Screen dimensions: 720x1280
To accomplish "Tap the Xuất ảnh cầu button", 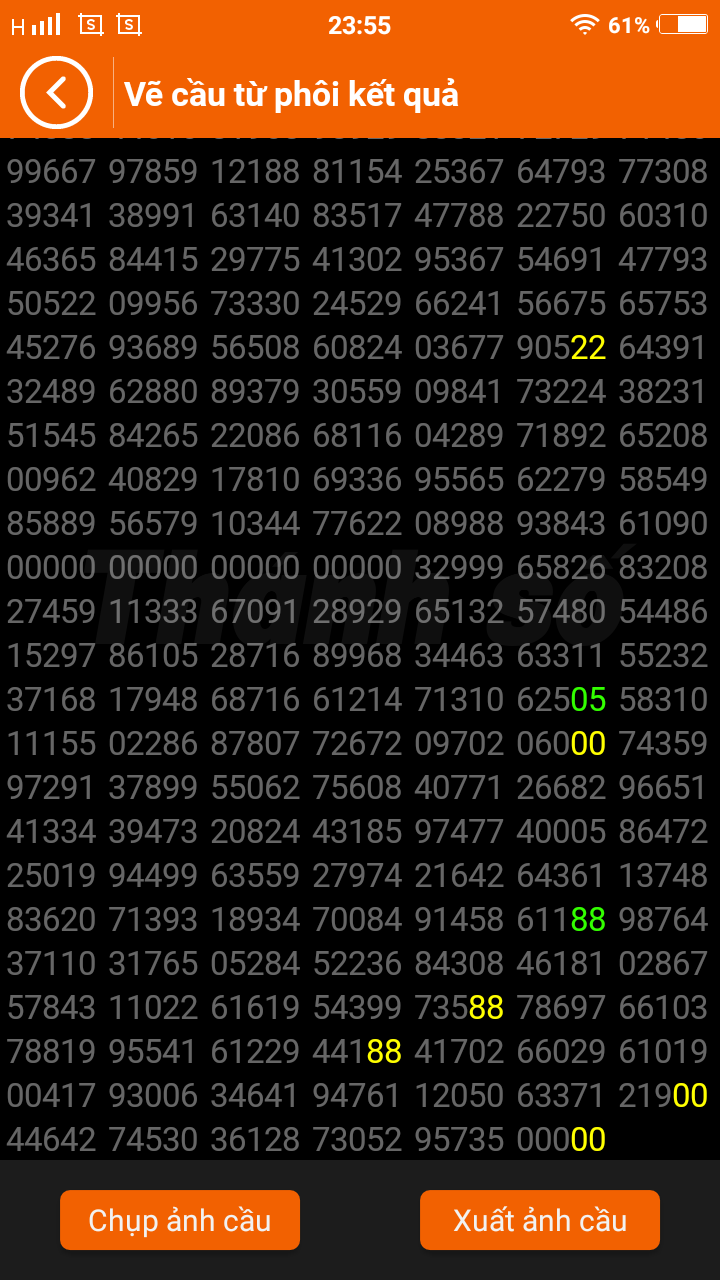I will (540, 1220).
